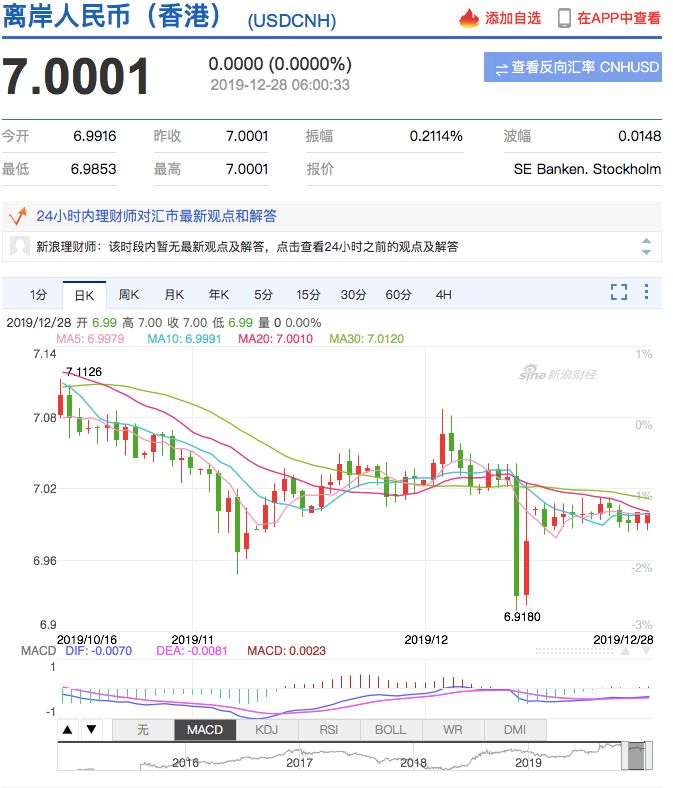Show the 30分 chart
The image size is (673, 788).
pyautogui.click(x=353, y=294)
